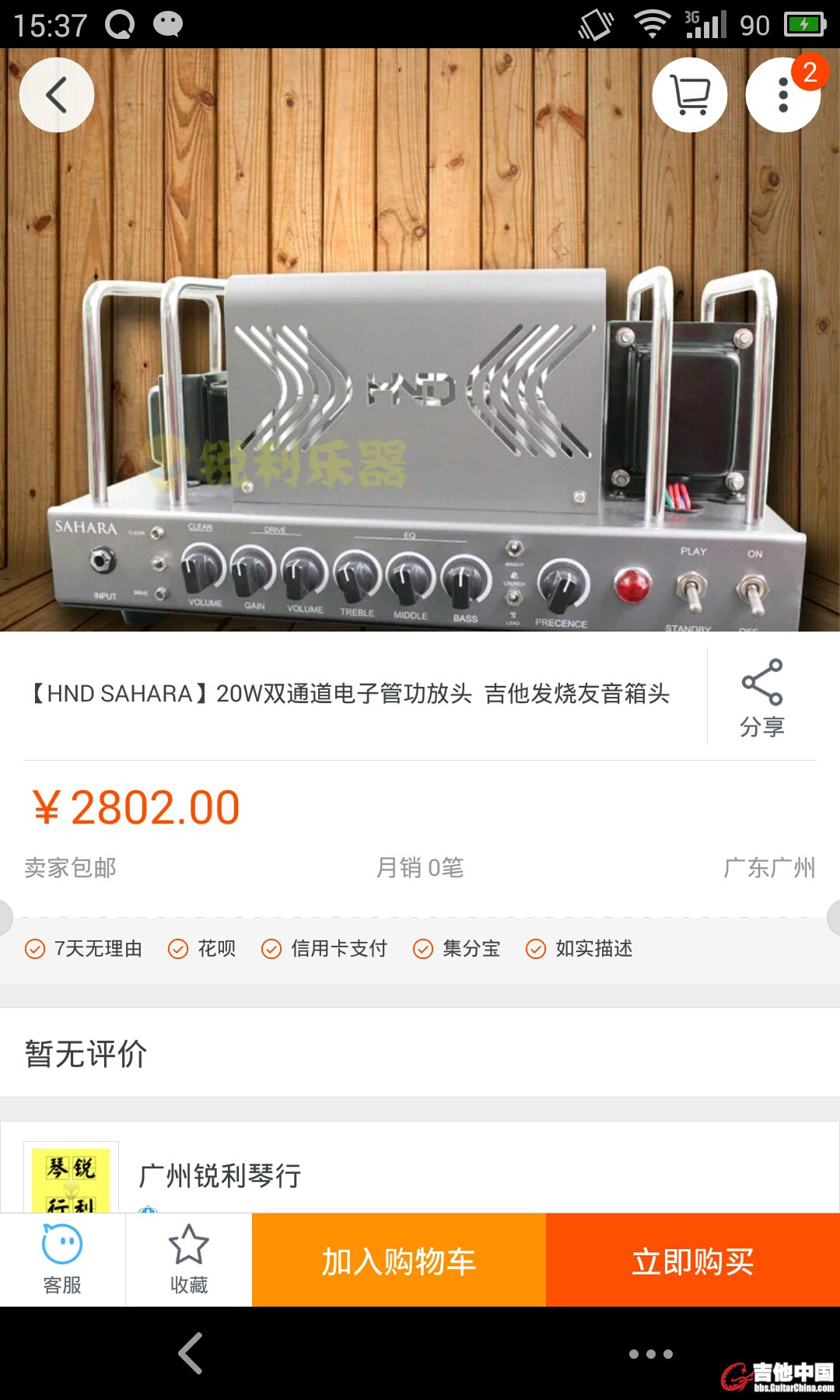Open the system three-dot menu

coord(650,1354)
